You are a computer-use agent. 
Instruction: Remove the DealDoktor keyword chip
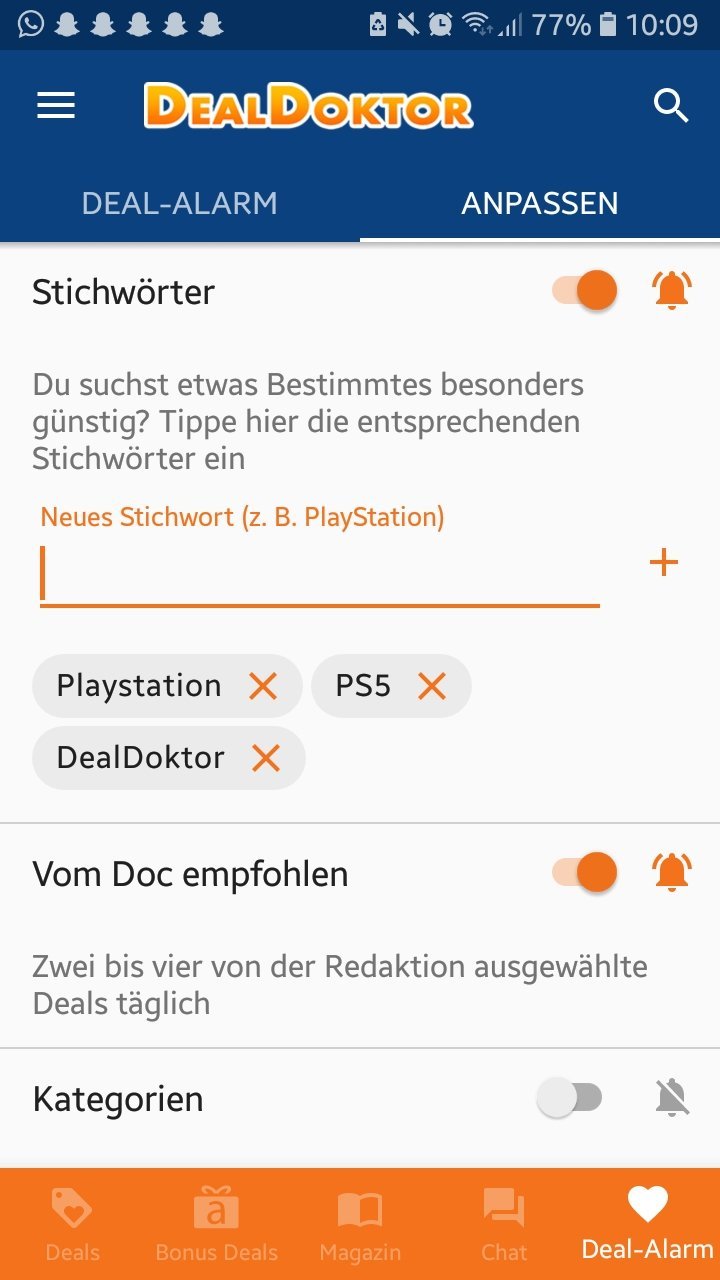[266, 758]
